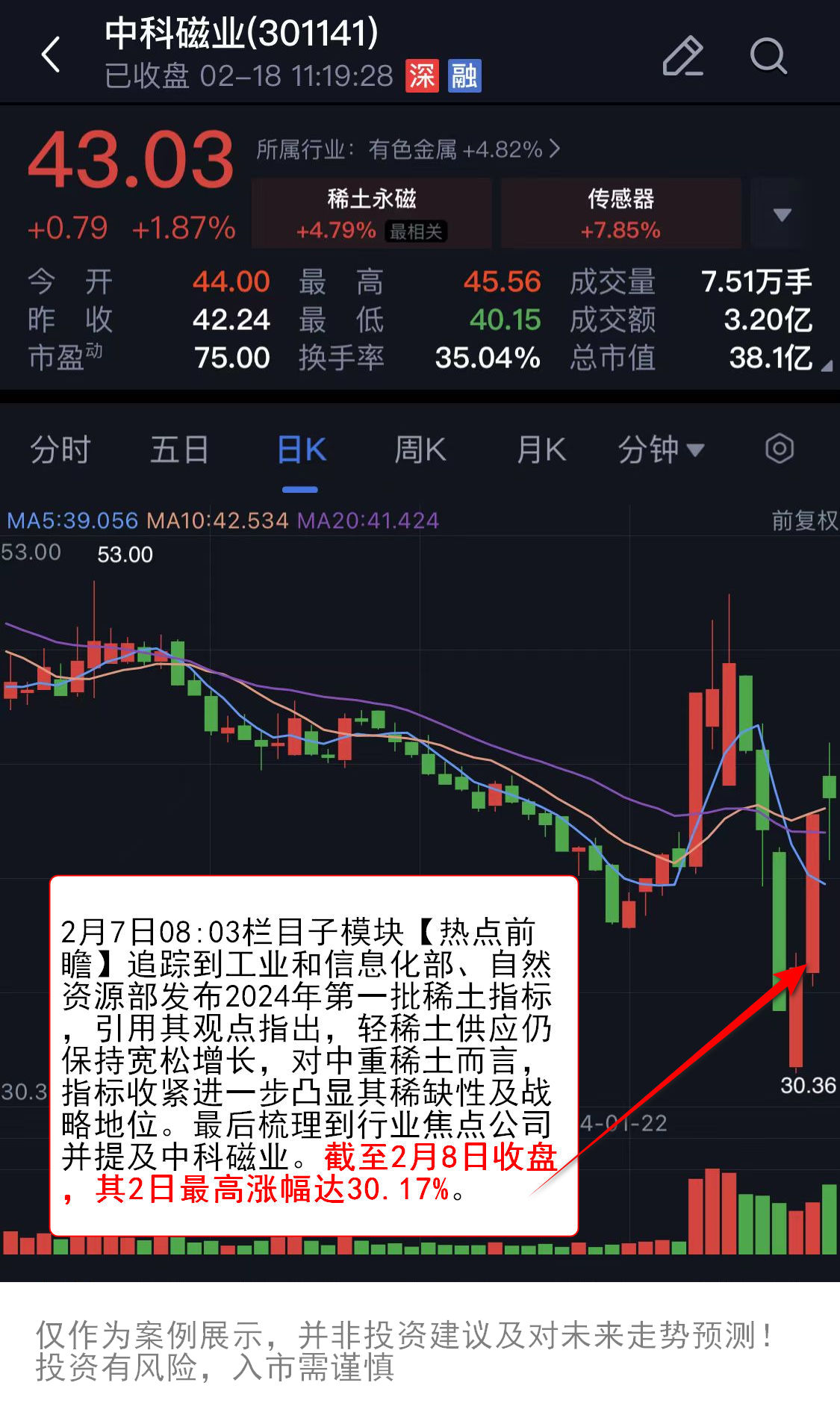Expand the related sectors dropdown arrow
The width and height of the screenshot is (840, 1418).
782,215
